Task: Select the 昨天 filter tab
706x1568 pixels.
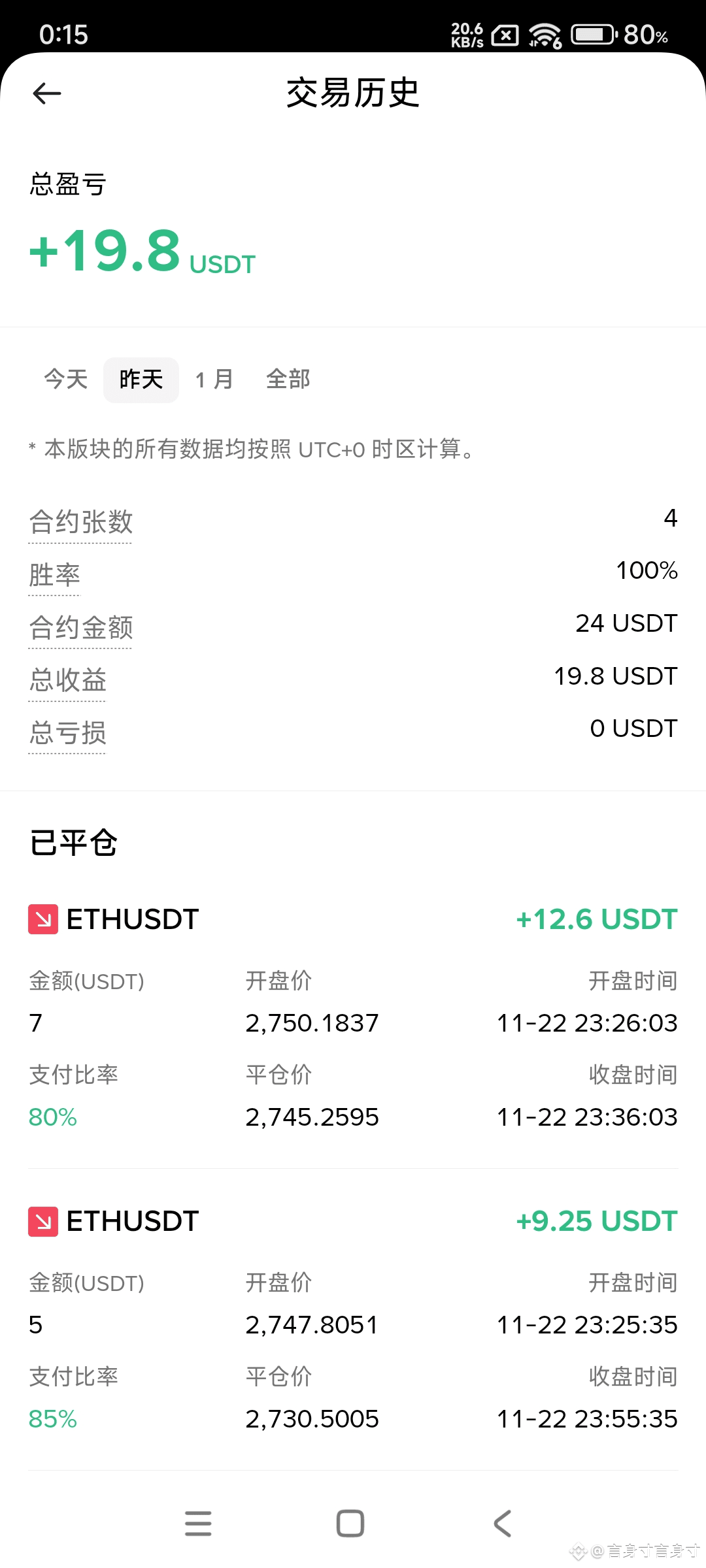Action: tap(141, 380)
